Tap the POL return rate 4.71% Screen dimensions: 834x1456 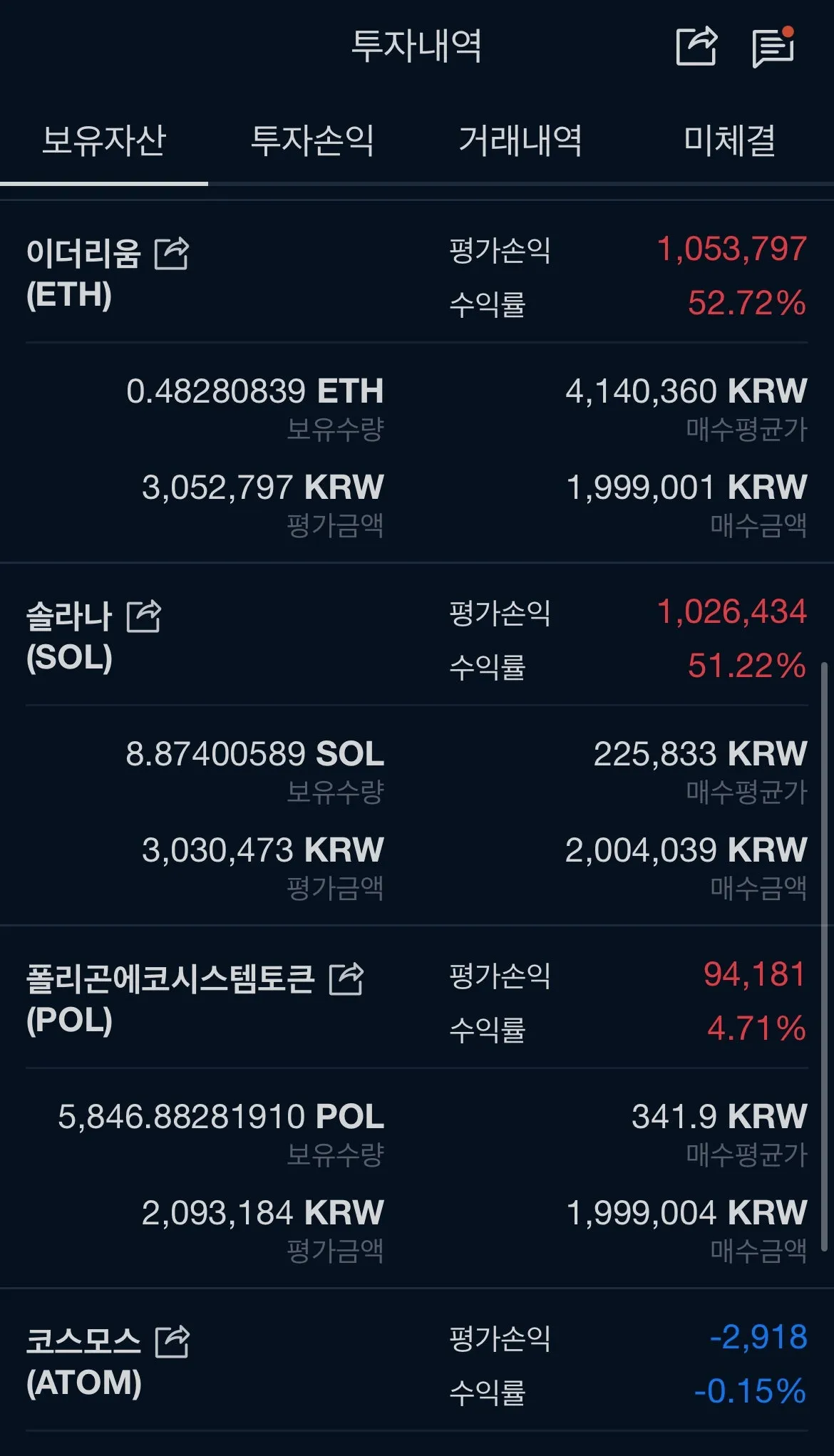(753, 1032)
